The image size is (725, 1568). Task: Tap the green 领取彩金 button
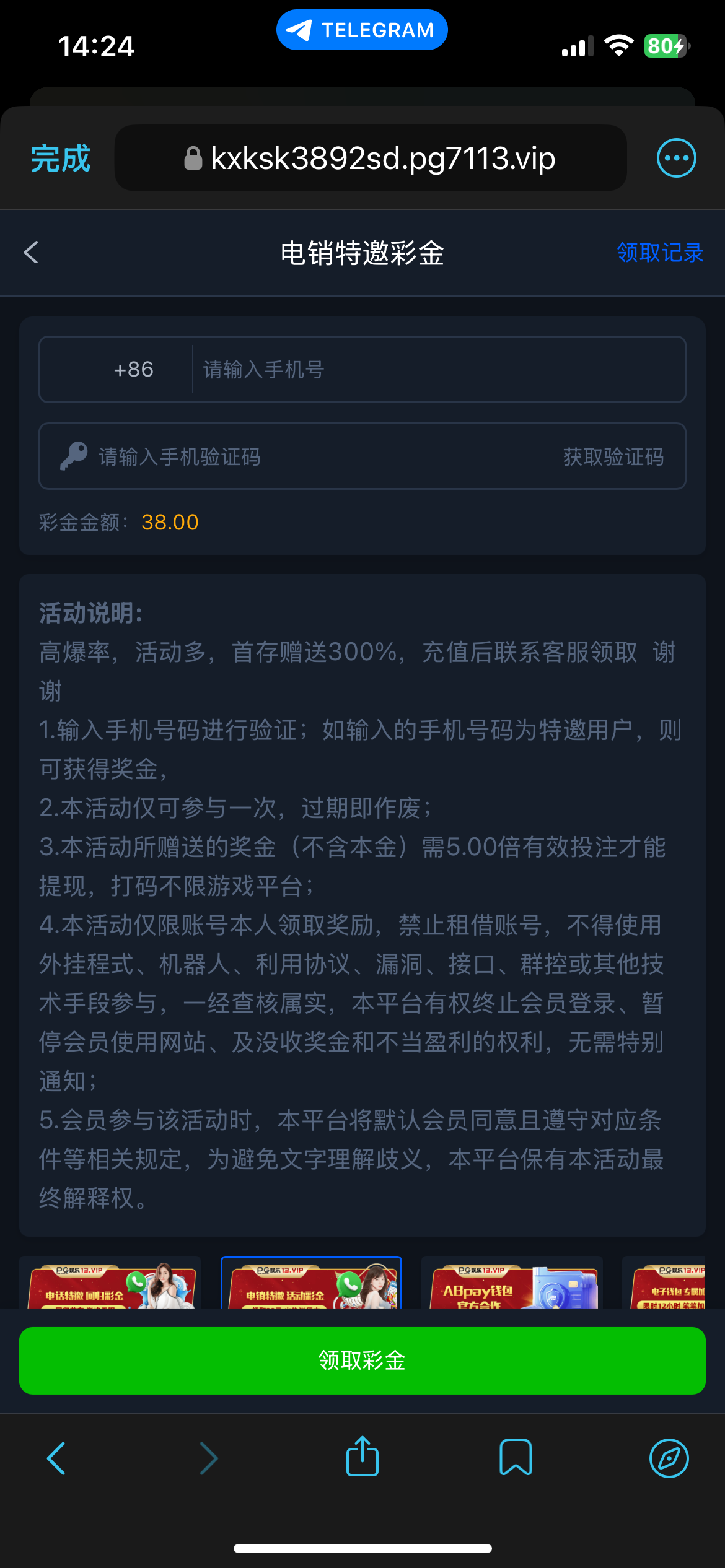(362, 1361)
